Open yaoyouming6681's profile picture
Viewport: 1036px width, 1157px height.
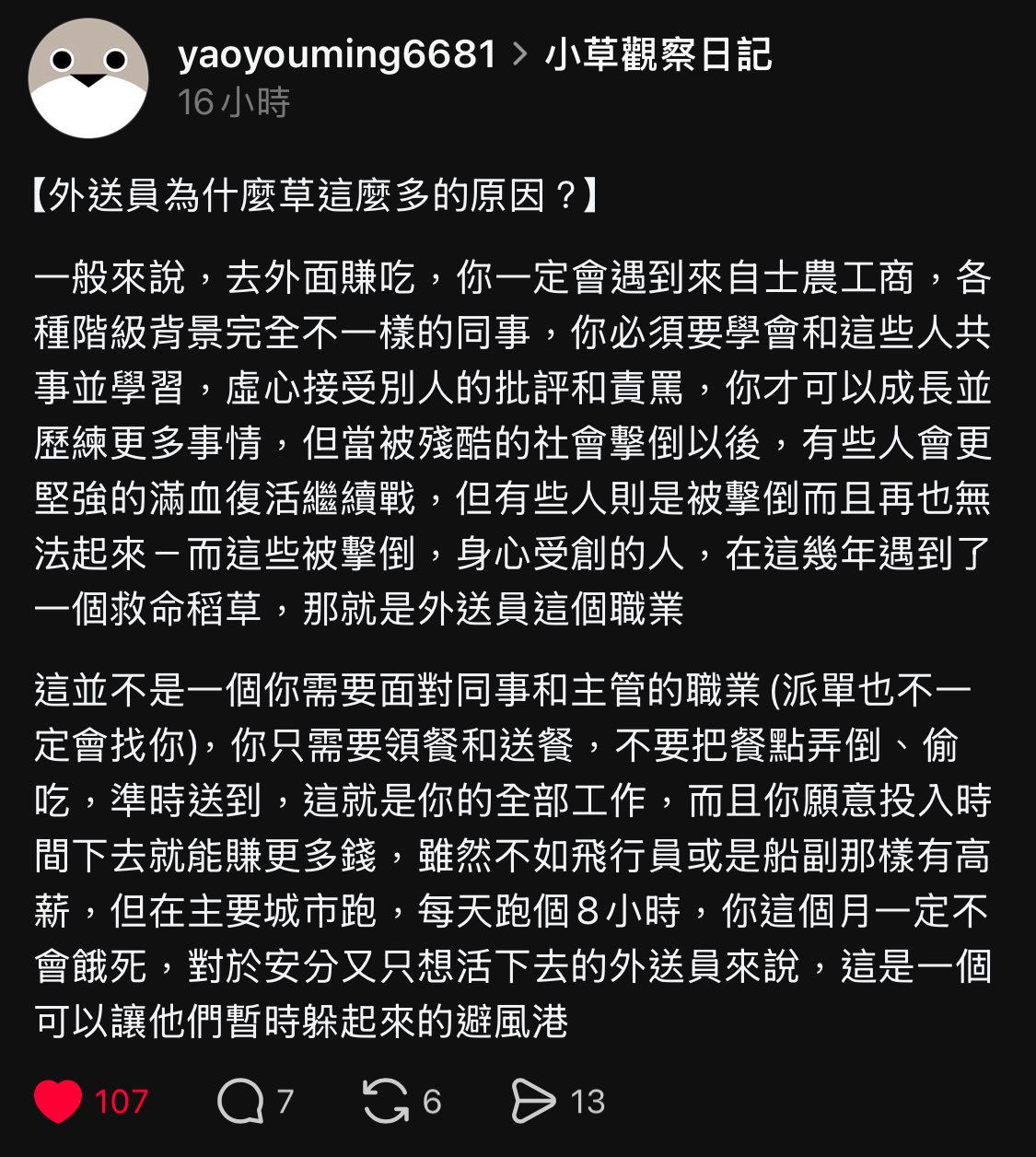tap(88, 78)
